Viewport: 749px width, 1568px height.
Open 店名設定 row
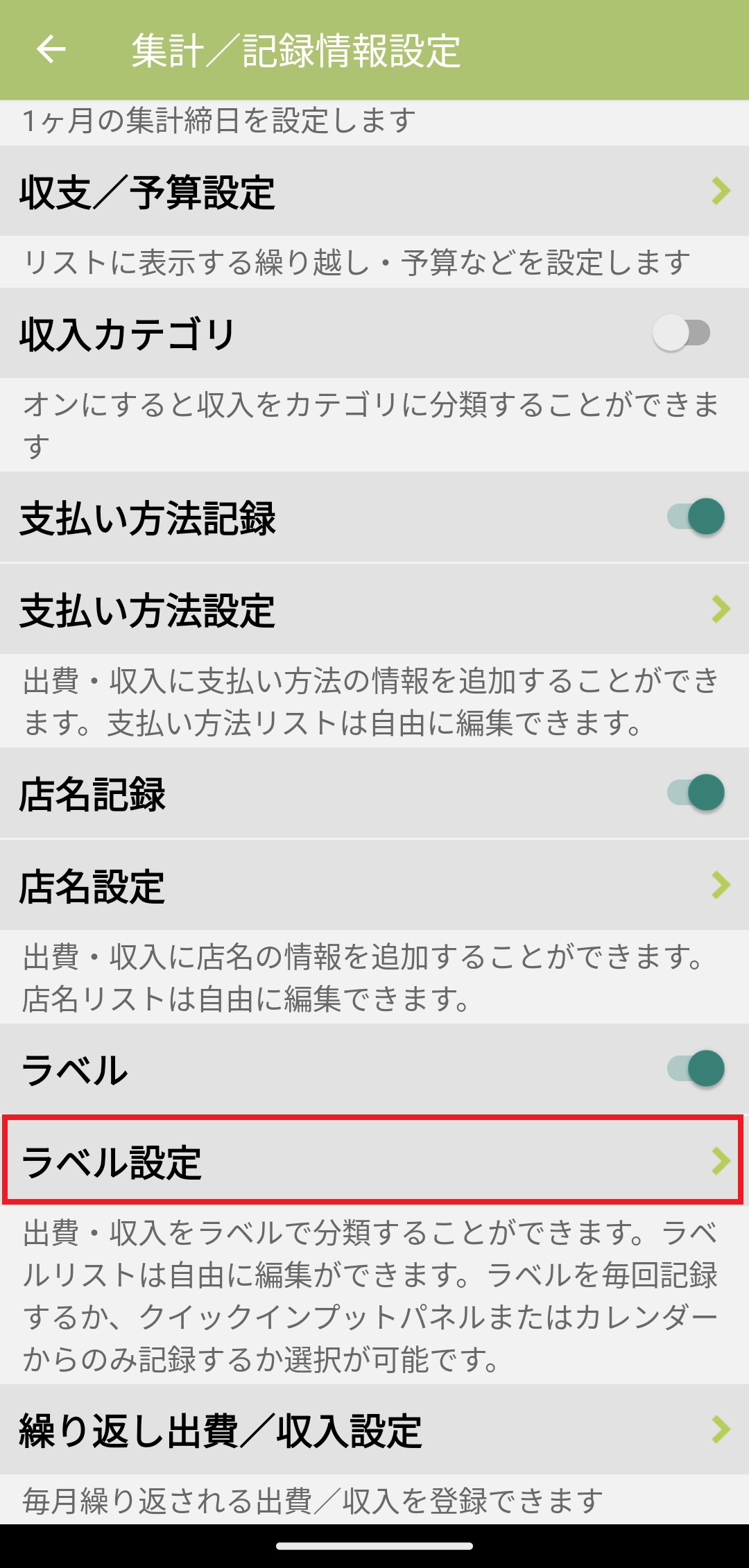(x=374, y=886)
